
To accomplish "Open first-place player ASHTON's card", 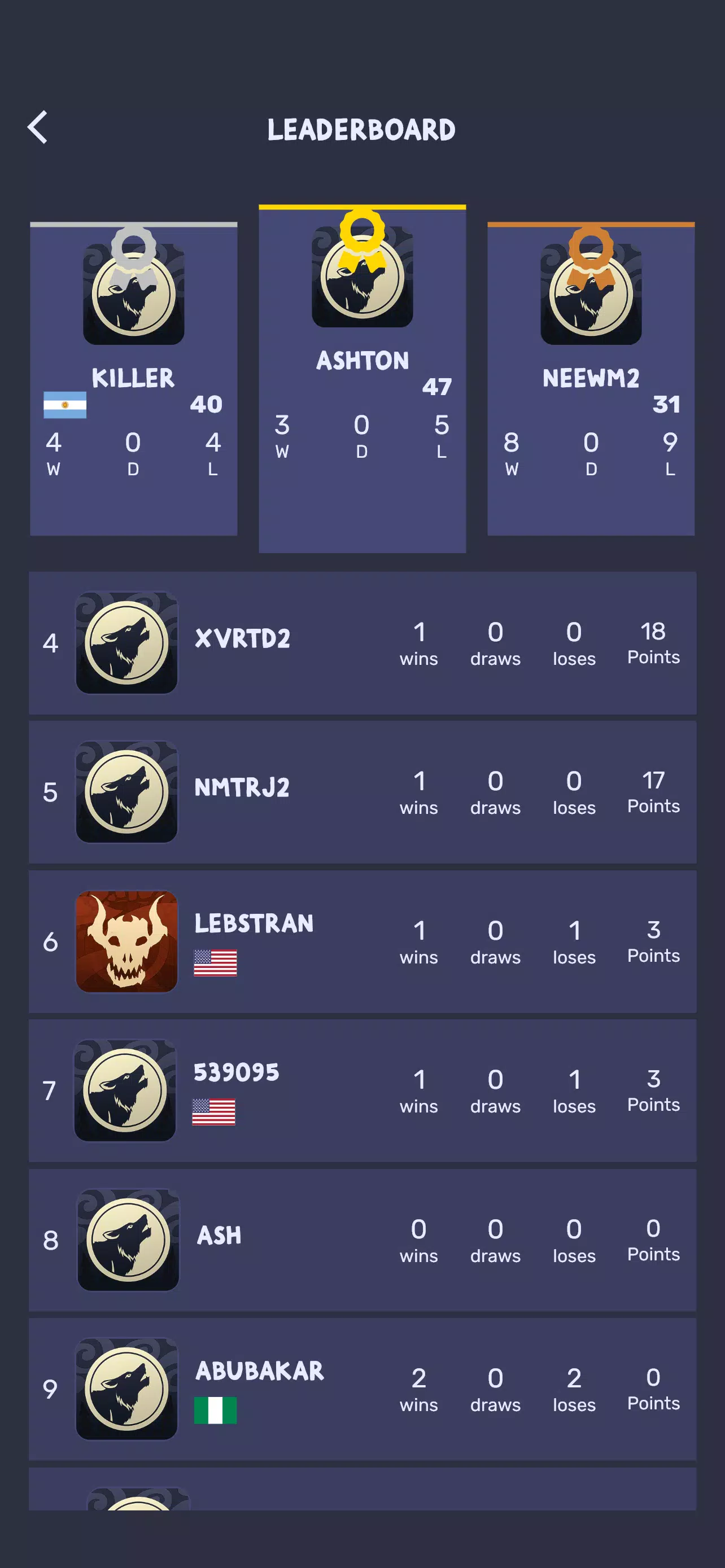I will click(362, 379).
